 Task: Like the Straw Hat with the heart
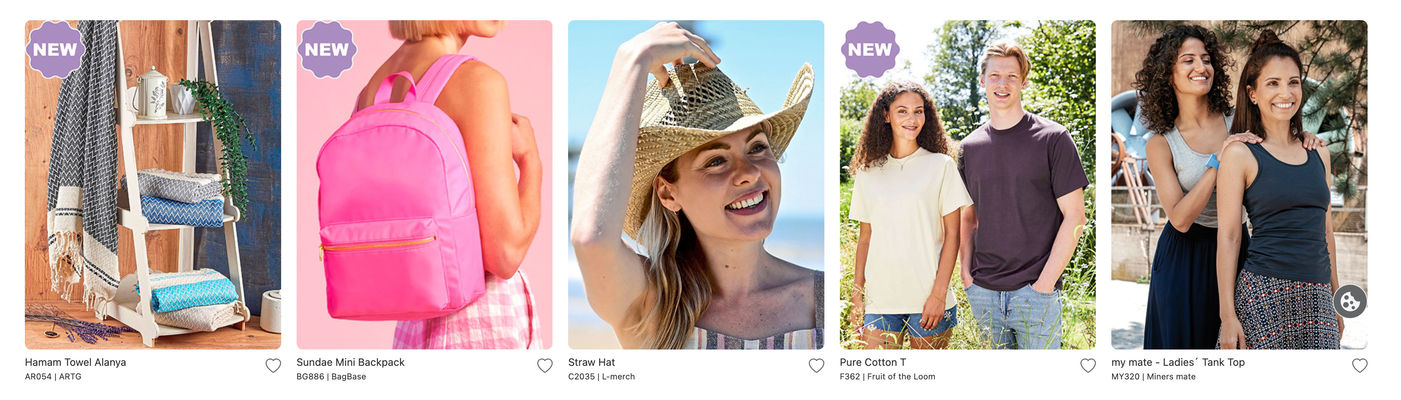[x=816, y=366]
